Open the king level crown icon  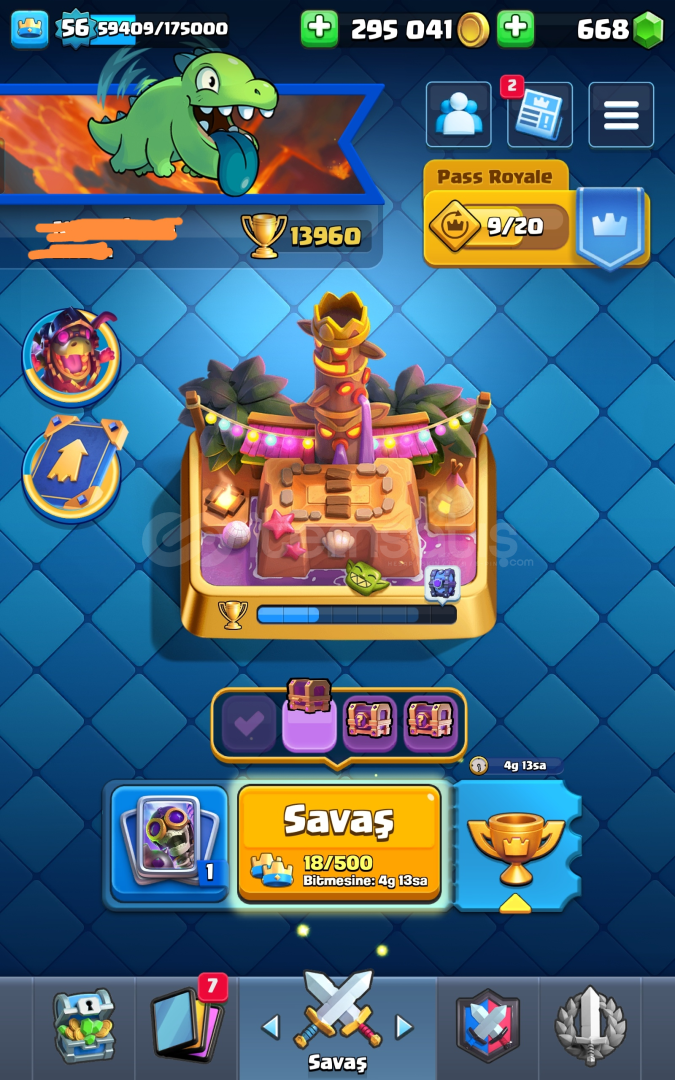(30, 29)
